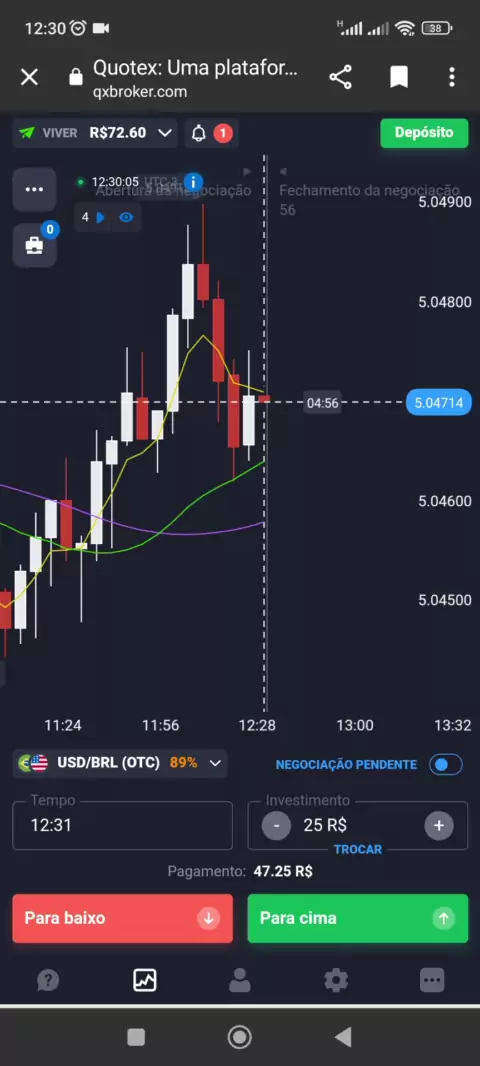
Task: Open the browser overflow menu
Action: 451,78
